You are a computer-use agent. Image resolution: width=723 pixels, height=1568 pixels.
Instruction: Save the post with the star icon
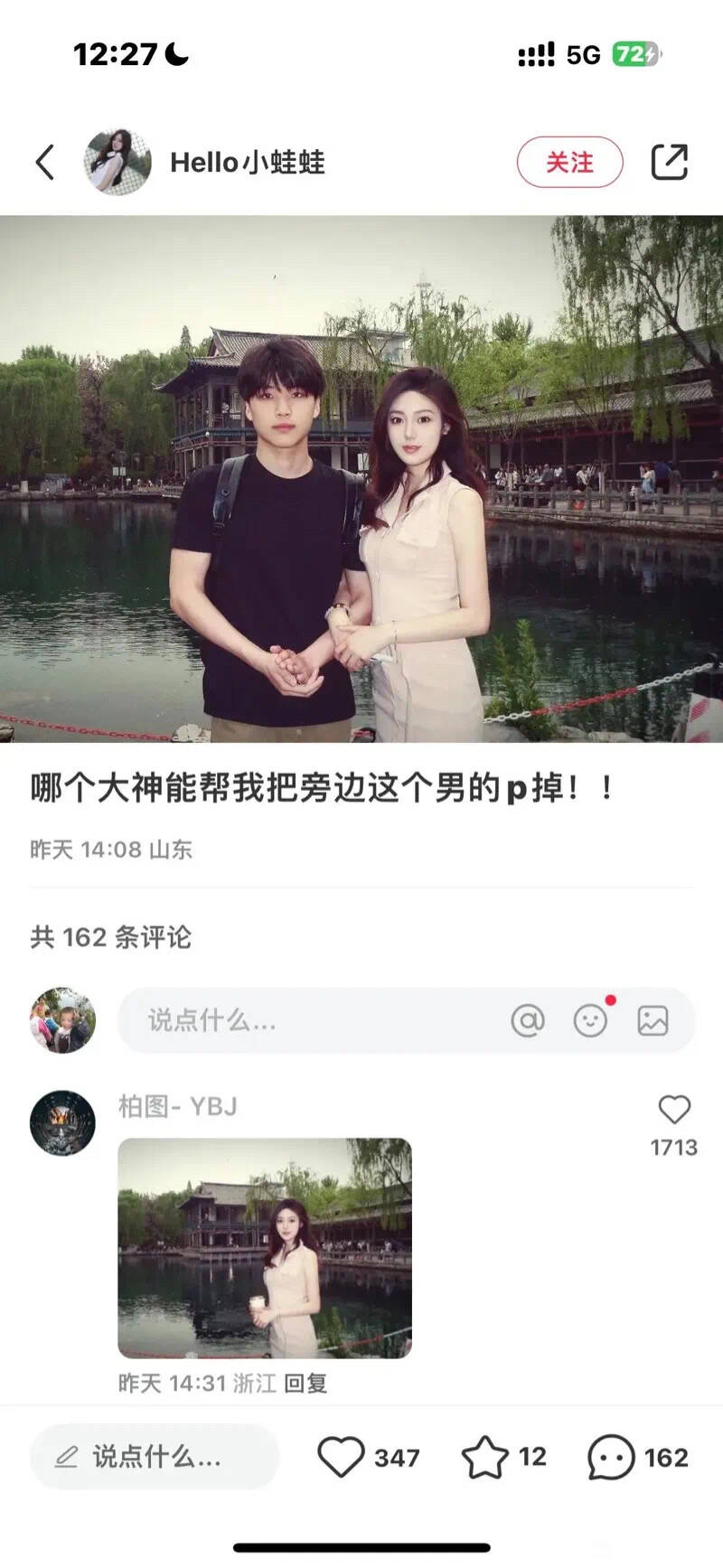[x=485, y=1457]
